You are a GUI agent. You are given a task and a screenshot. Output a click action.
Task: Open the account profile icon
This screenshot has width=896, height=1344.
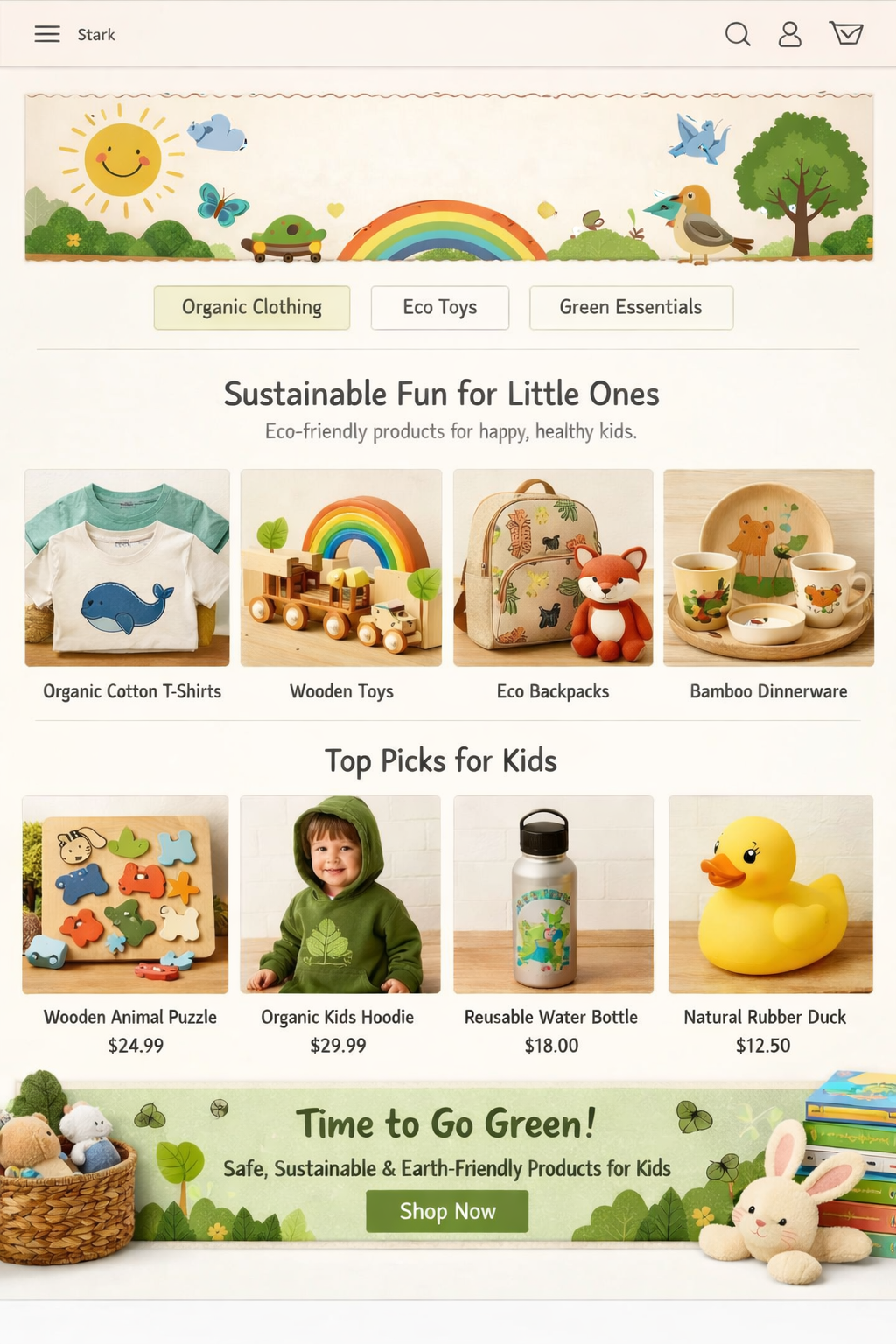point(789,34)
